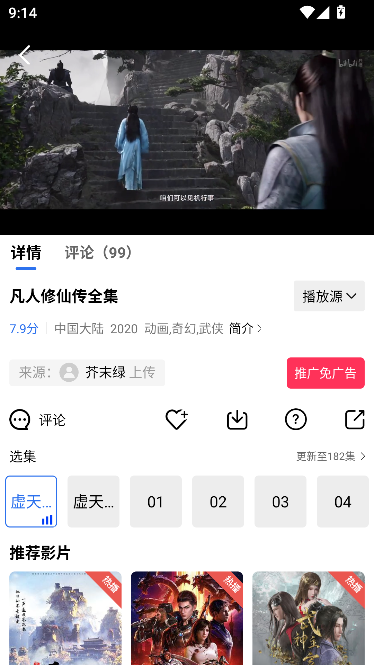Viewport: 374px width, 665px height.
Task: Go back using the arrow over the video
Action: 25,55
